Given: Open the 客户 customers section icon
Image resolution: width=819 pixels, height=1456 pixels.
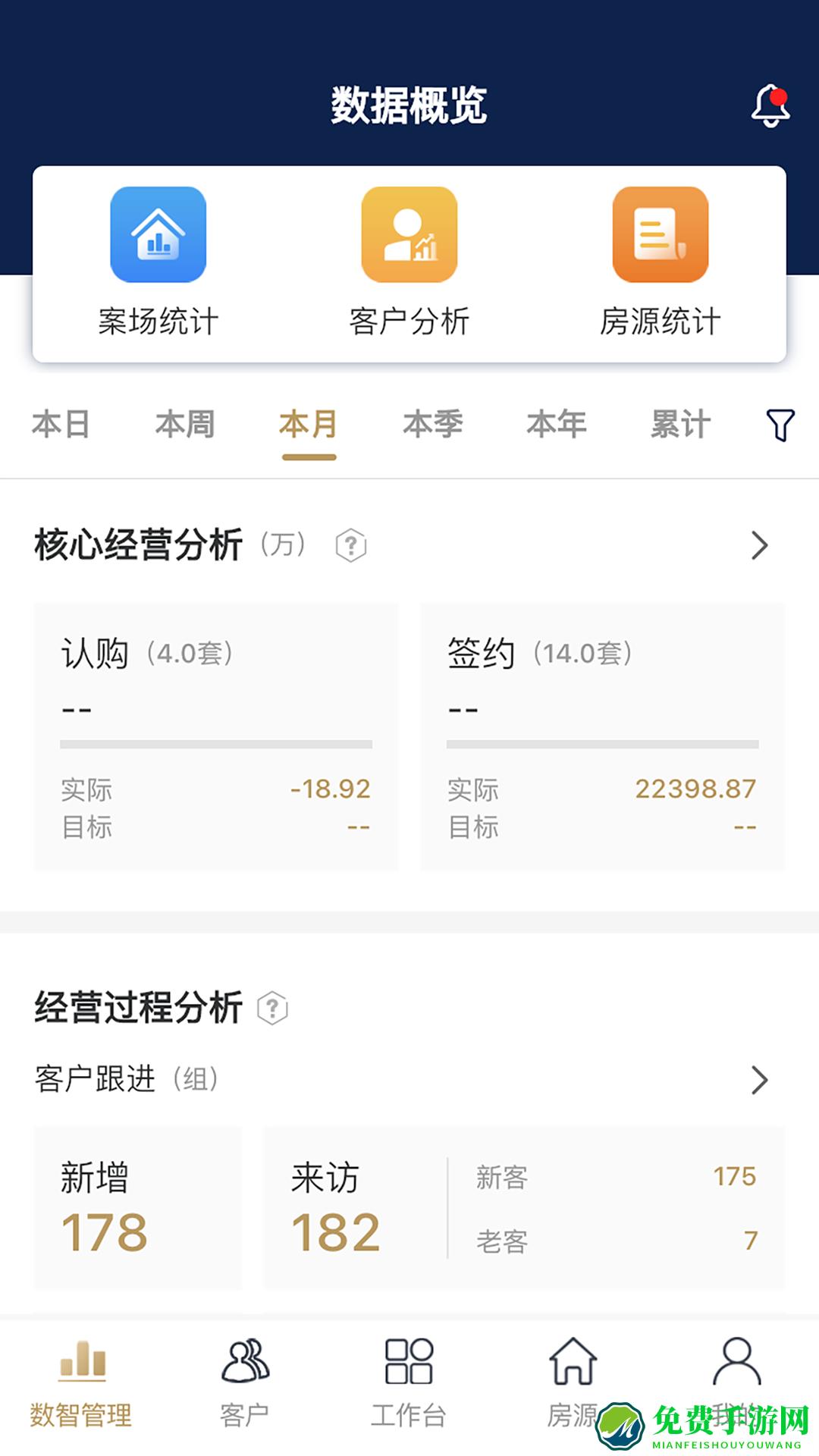Looking at the screenshot, I should (245, 1365).
